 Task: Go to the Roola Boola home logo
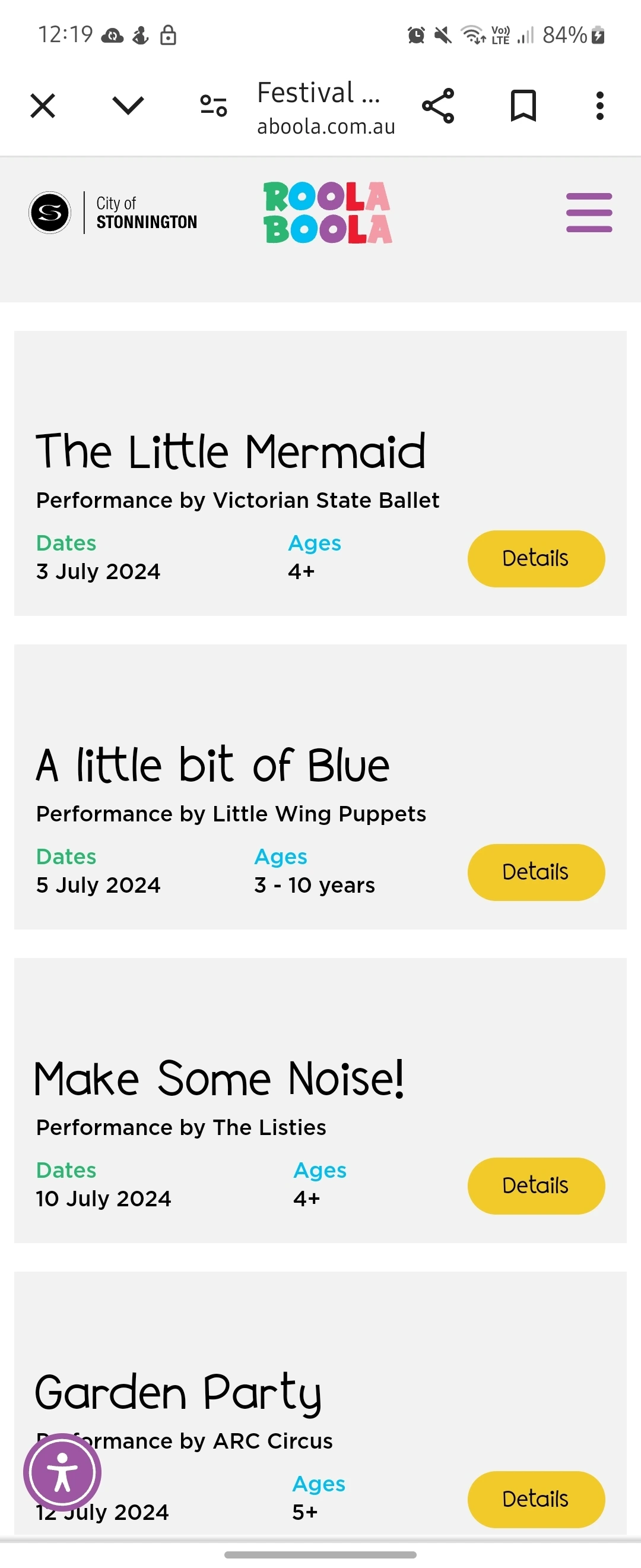click(328, 213)
